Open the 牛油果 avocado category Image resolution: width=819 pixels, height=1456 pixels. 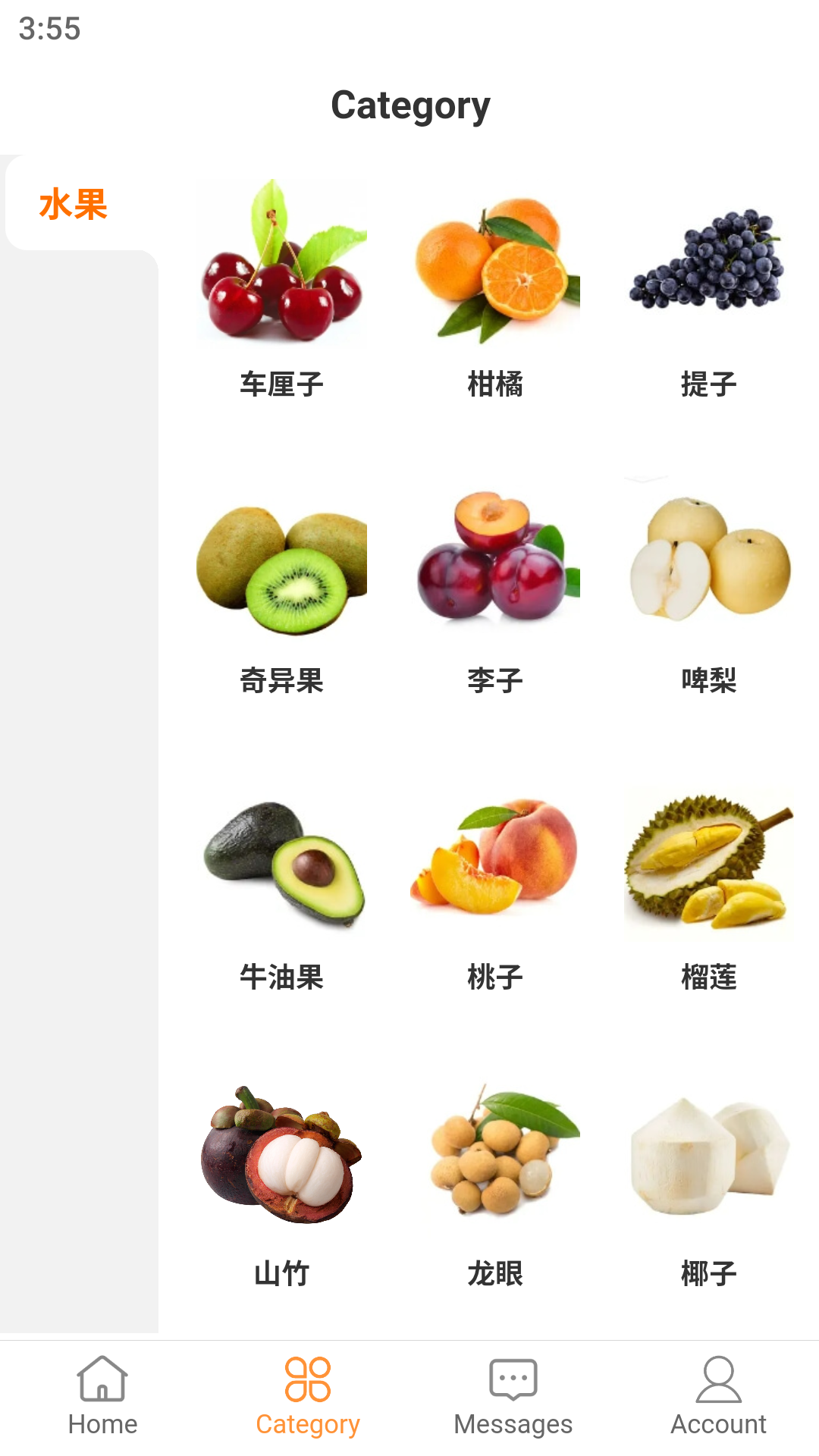(281, 882)
